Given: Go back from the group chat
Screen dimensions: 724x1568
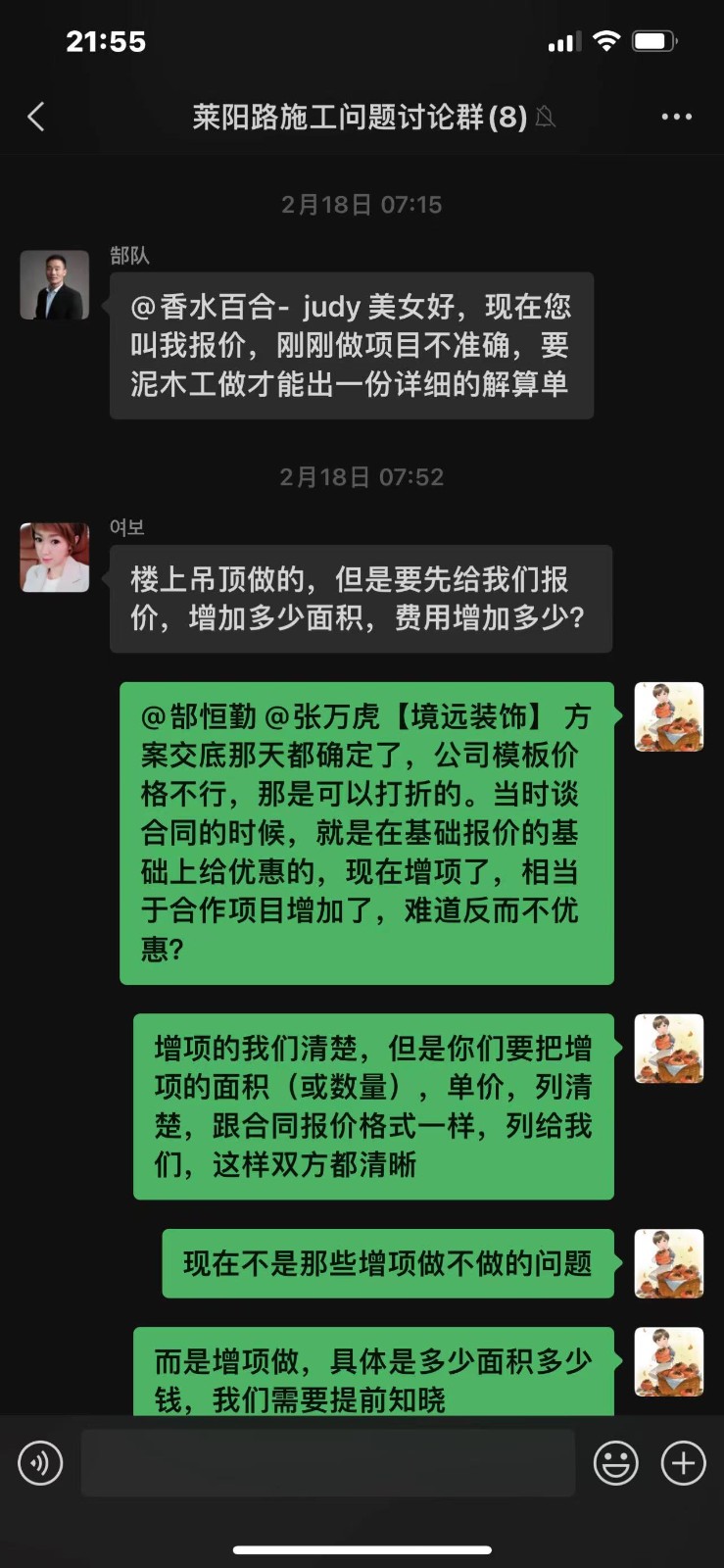Looking at the screenshot, I should (36, 117).
